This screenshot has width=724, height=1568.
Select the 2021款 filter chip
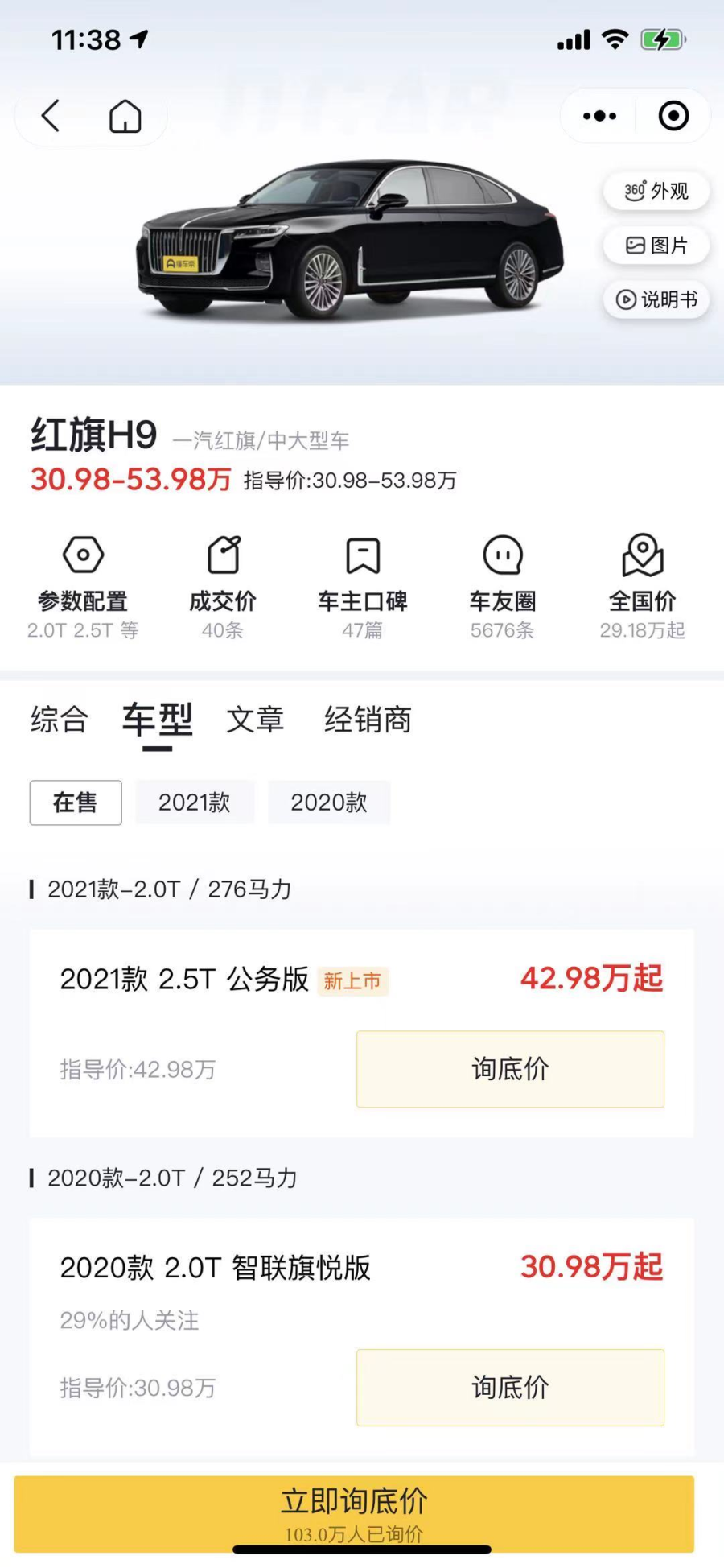pos(195,802)
